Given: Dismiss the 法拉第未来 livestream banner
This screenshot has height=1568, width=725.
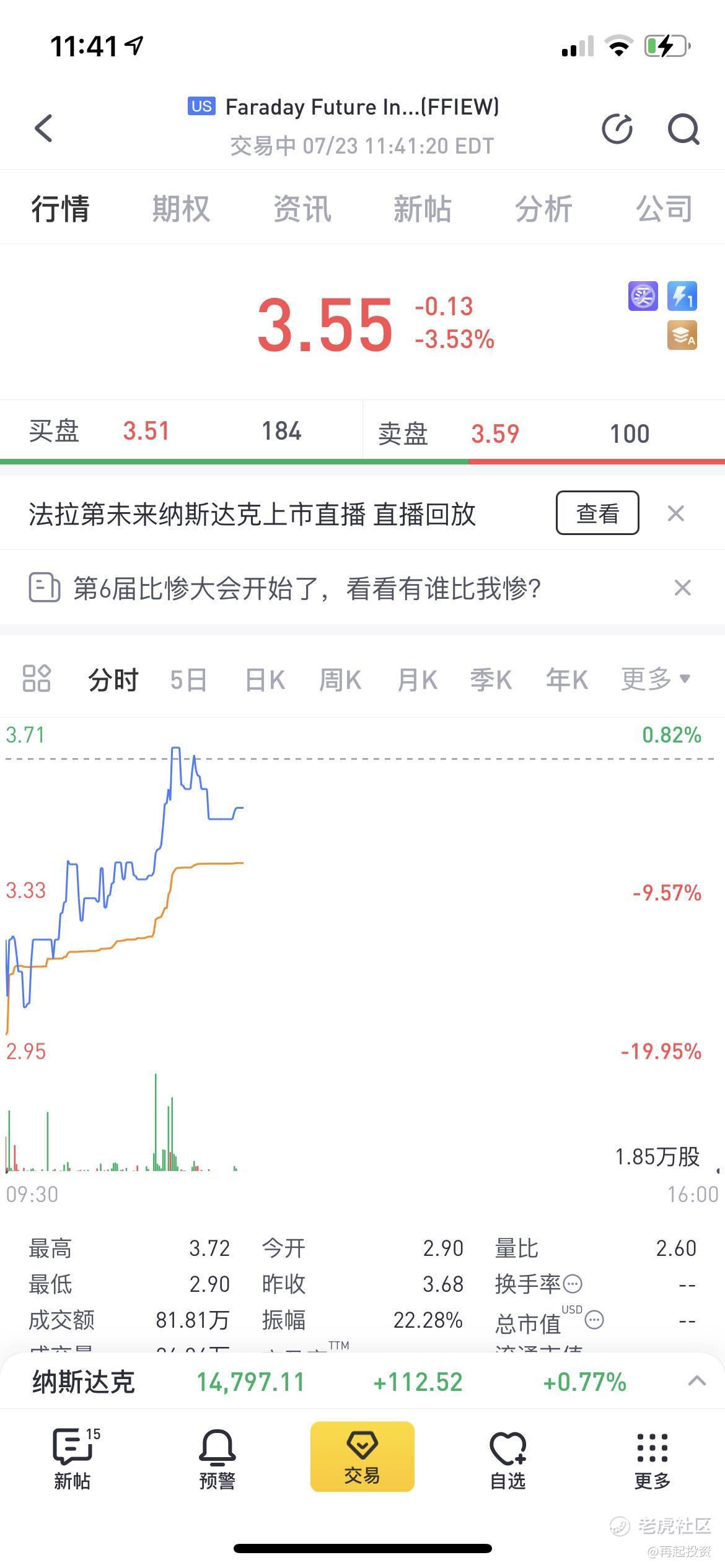Looking at the screenshot, I should coord(676,513).
